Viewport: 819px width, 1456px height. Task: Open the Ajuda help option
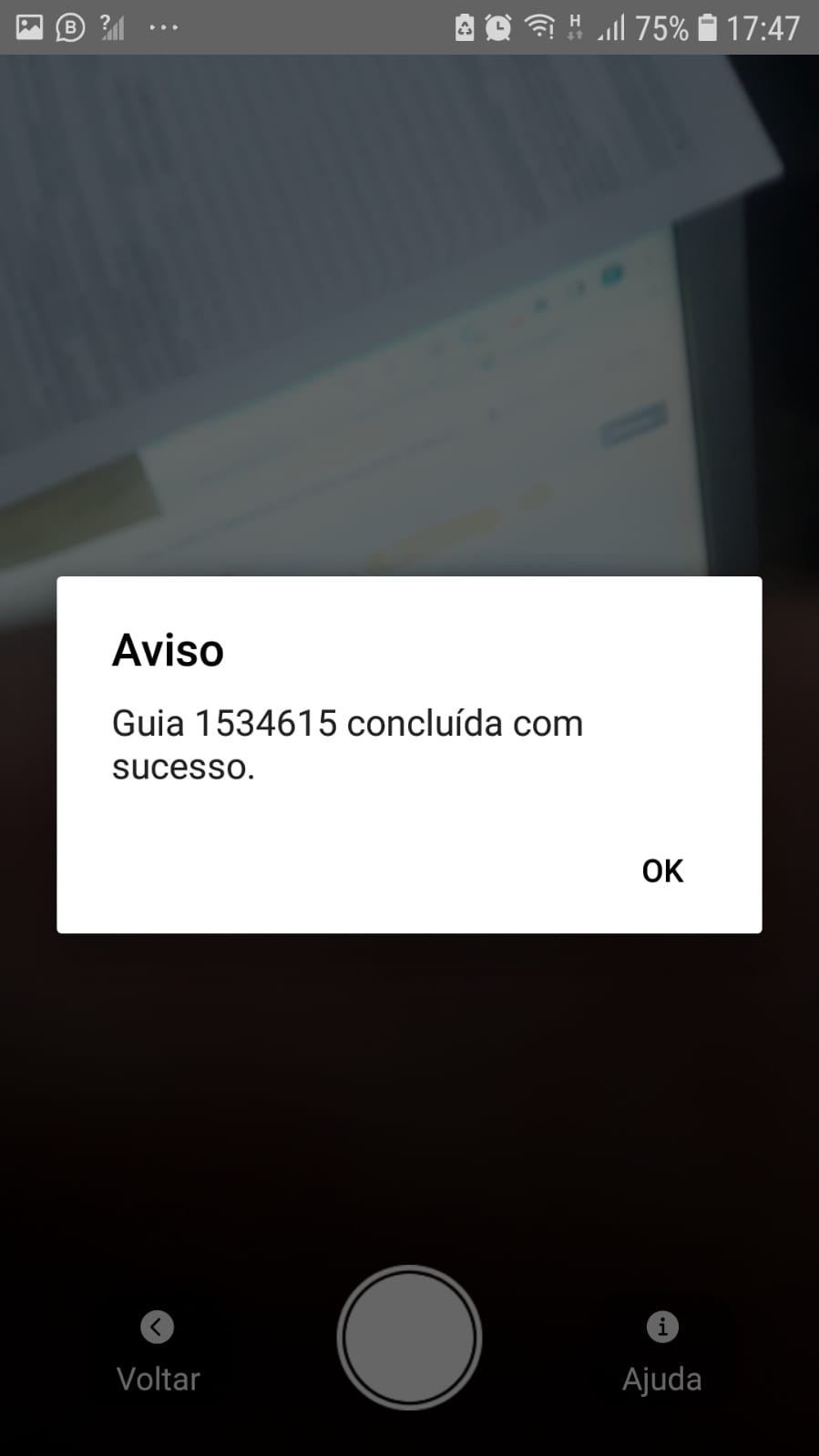661,1353
